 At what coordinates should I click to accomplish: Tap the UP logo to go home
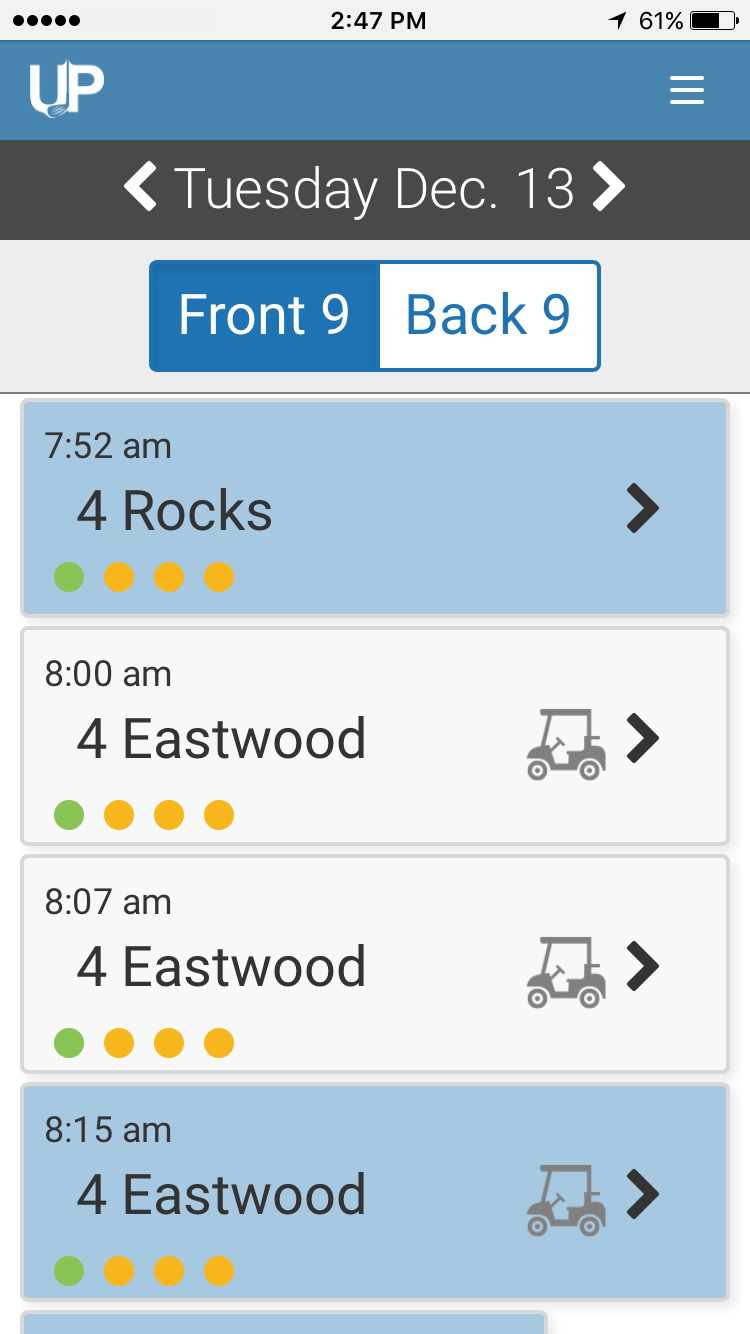click(67, 90)
